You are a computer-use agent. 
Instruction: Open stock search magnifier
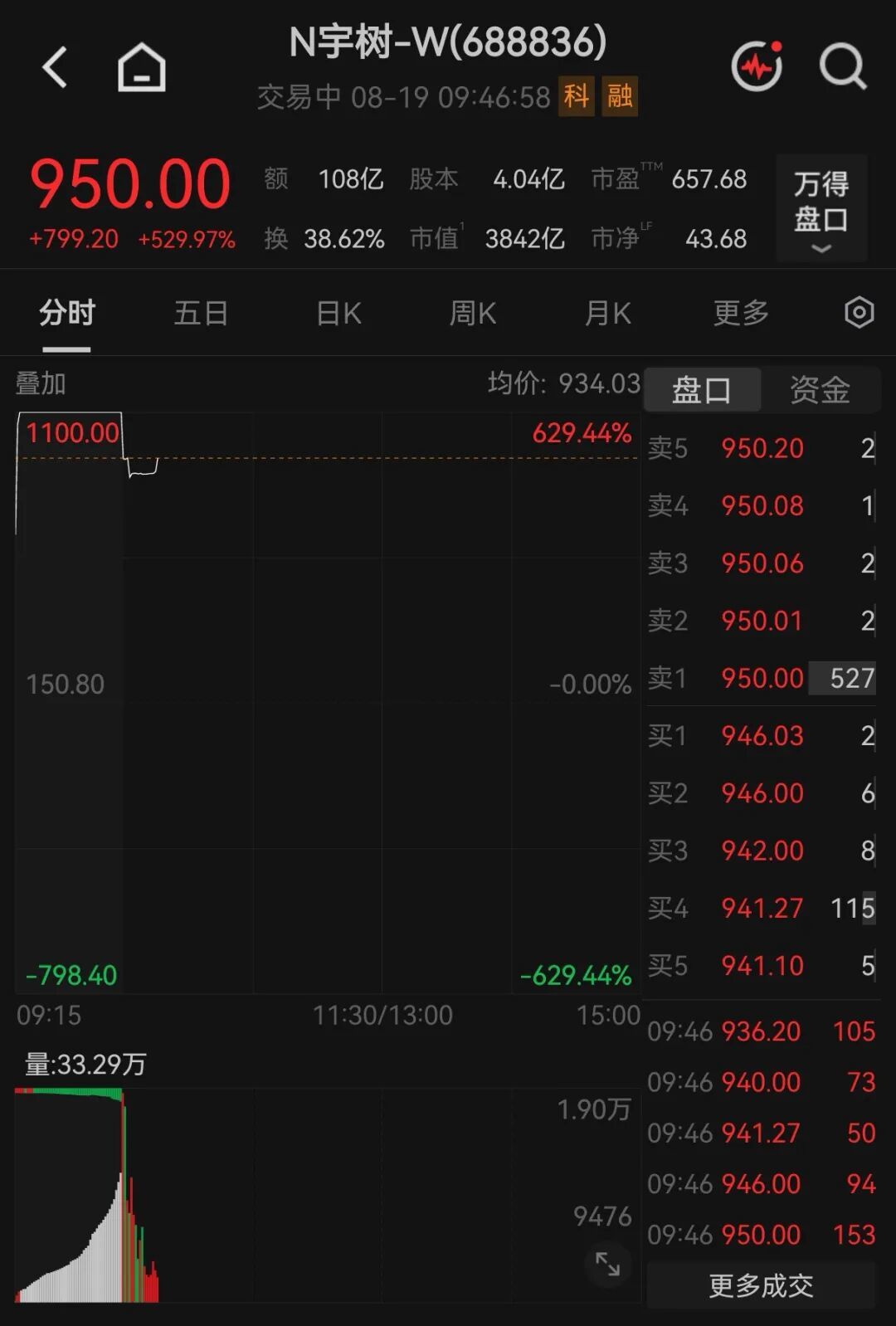click(x=843, y=66)
